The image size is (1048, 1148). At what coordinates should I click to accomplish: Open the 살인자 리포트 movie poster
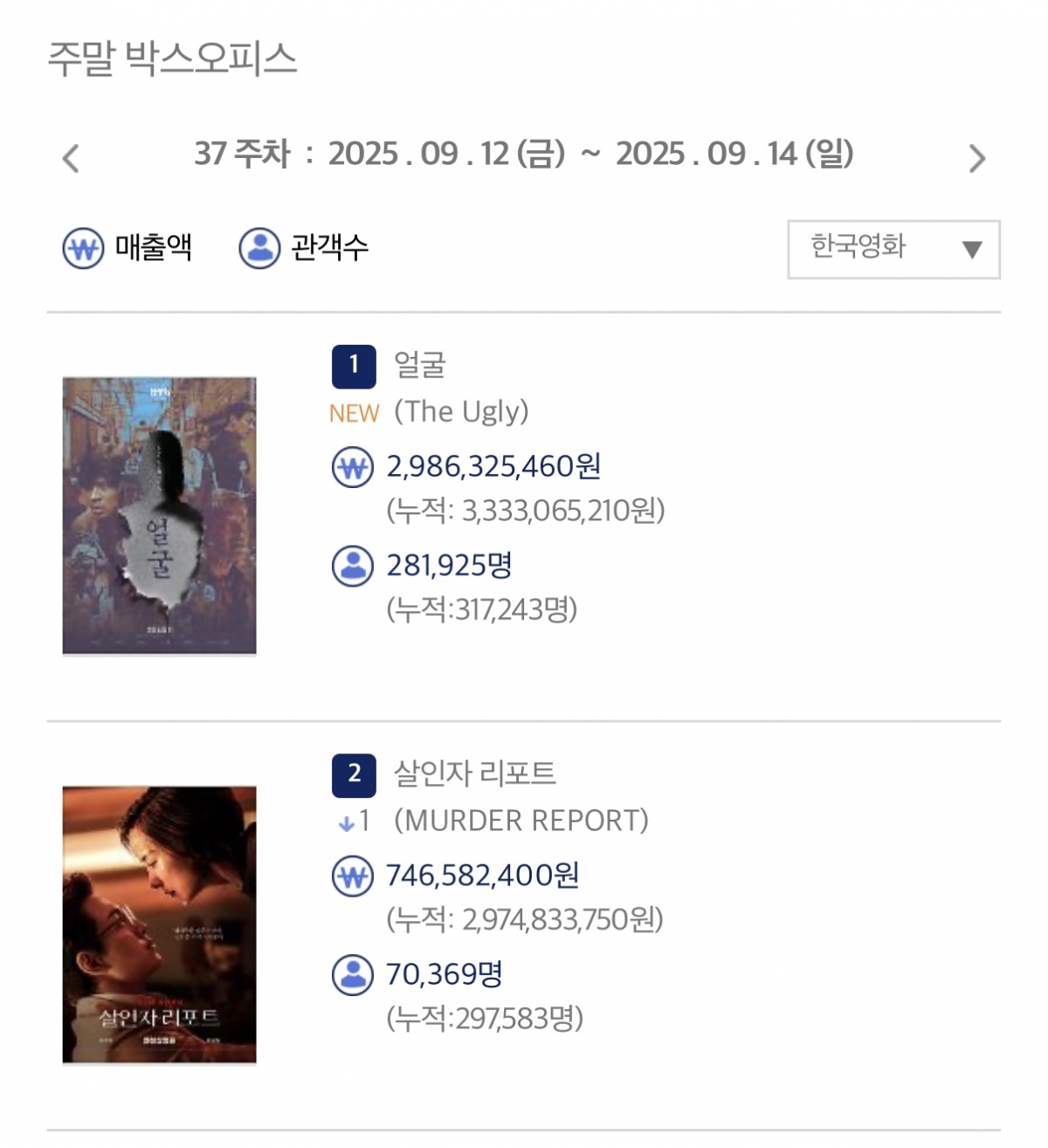159,925
